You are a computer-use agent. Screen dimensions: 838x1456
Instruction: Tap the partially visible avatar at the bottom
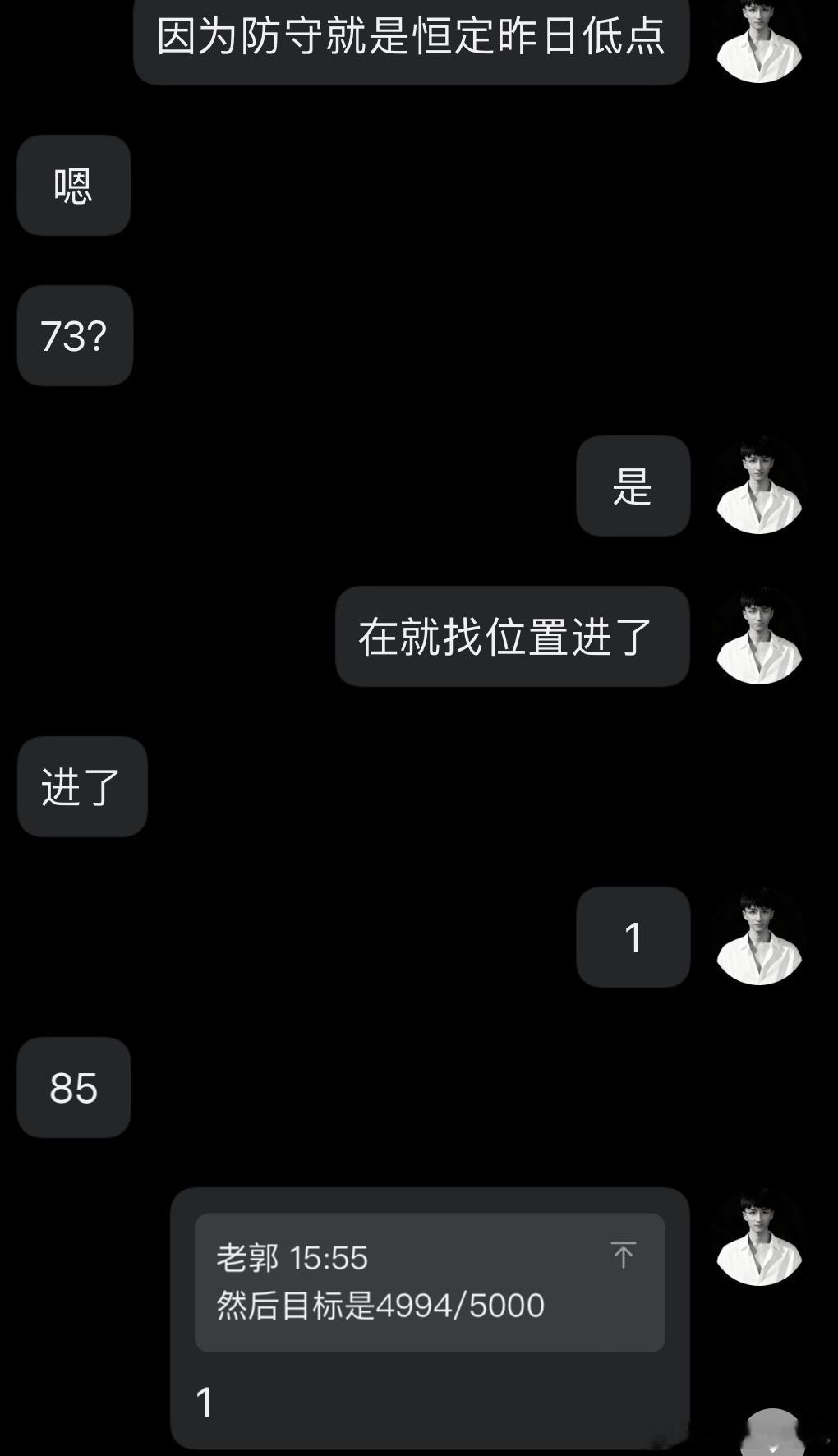point(771,1434)
